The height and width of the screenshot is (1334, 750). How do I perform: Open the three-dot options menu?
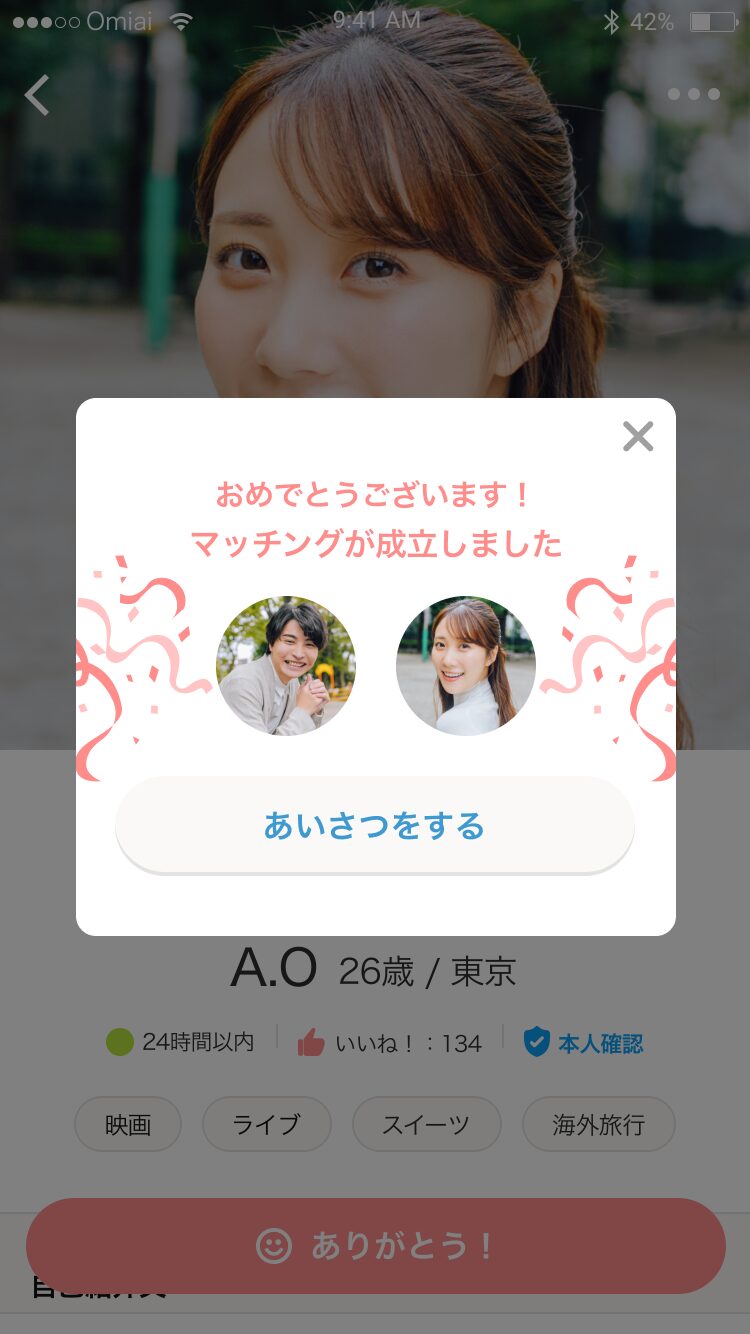(694, 94)
